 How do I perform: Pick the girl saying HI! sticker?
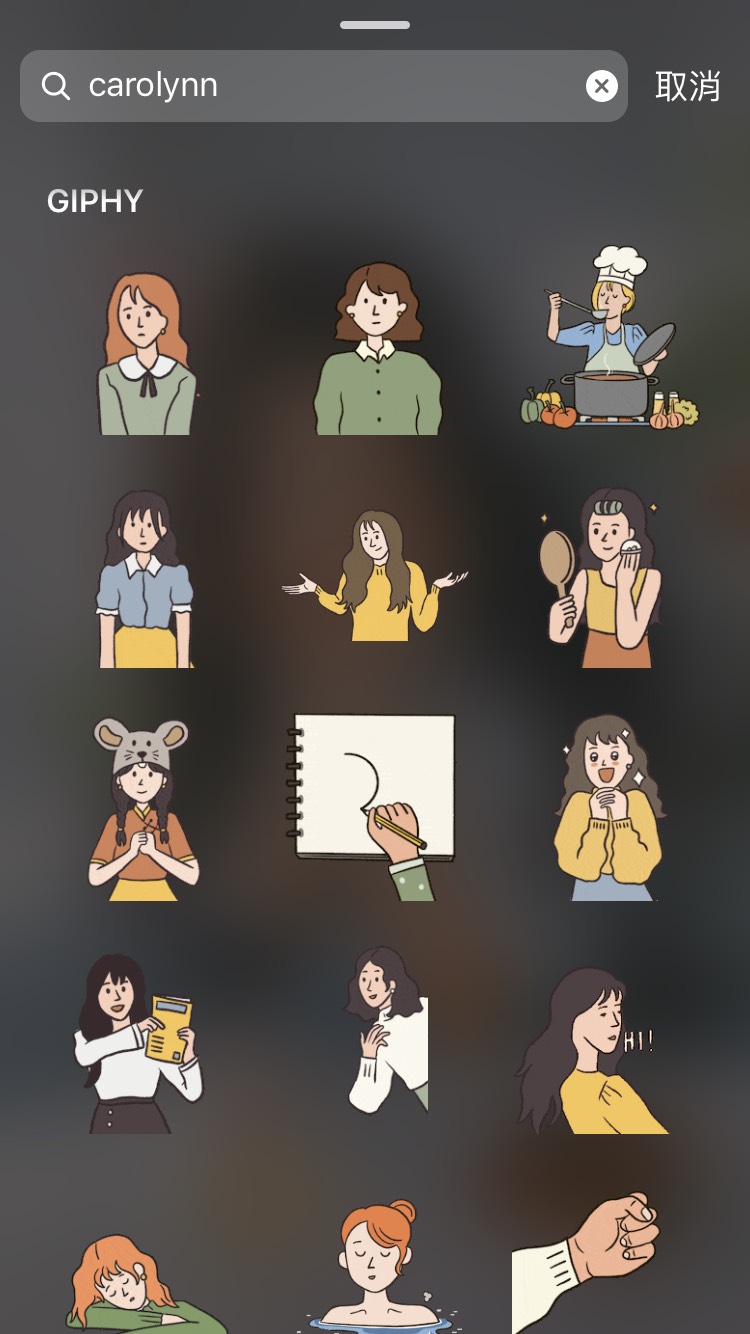(595, 1050)
